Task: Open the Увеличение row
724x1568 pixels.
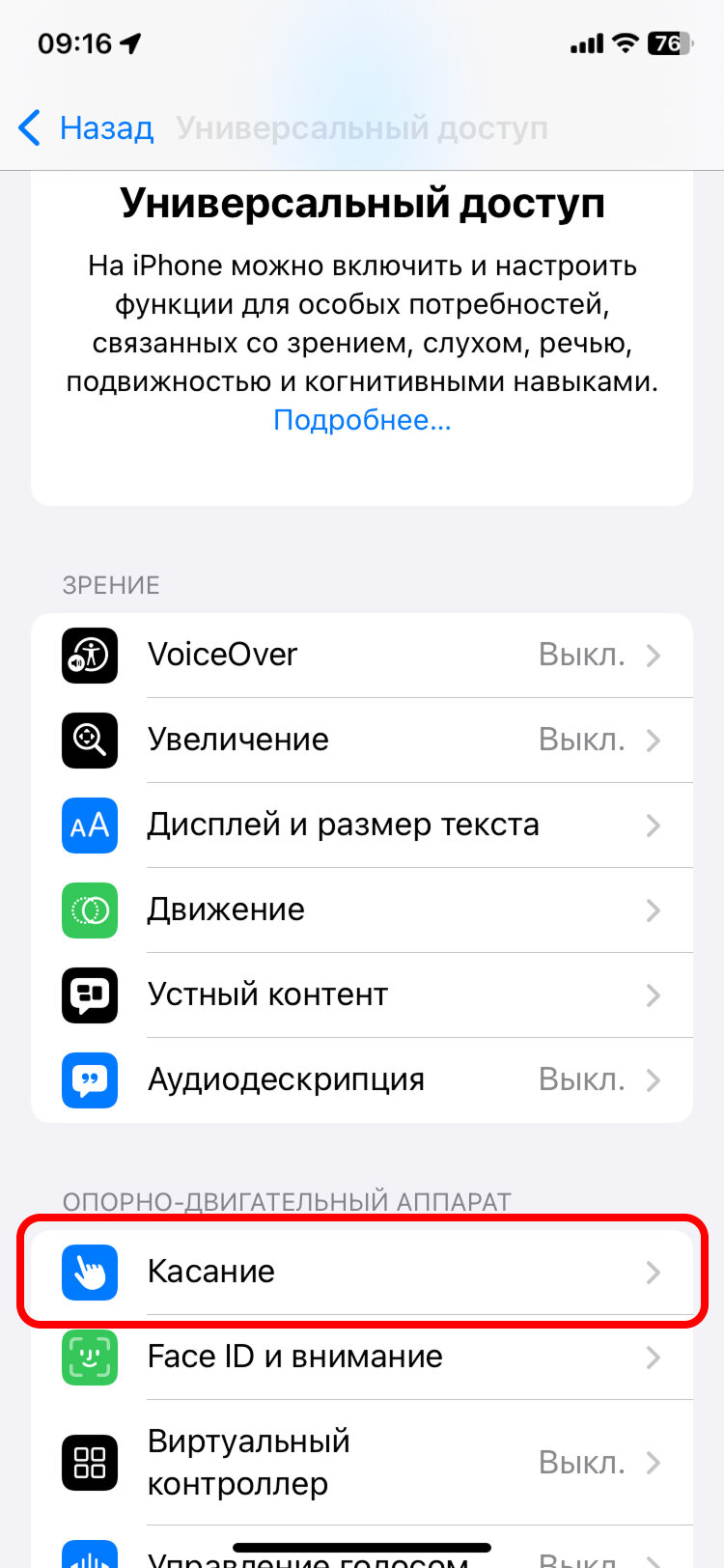Action: [x=362, y=741]
